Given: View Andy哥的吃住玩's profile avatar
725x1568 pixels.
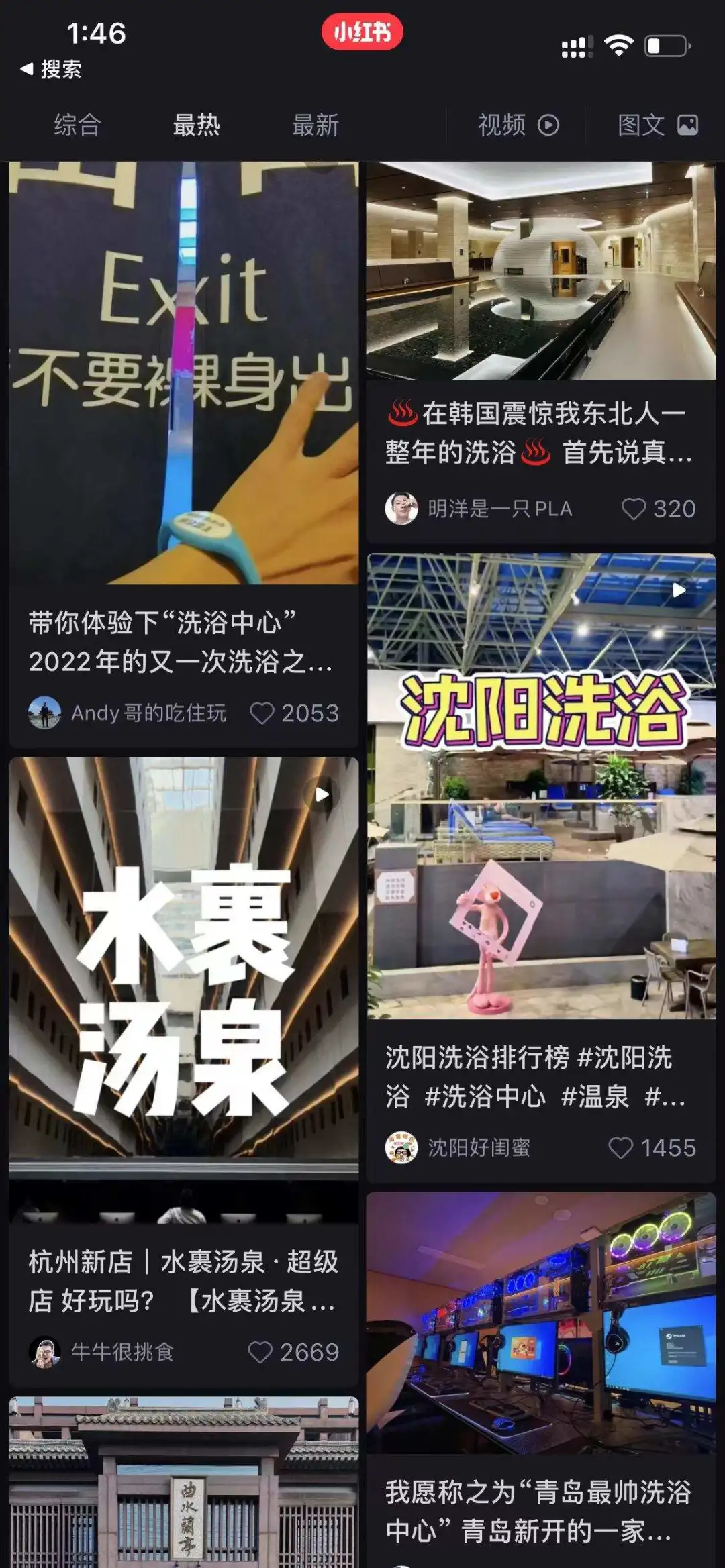Looking at the screenshot, I should tap(45, 713).
